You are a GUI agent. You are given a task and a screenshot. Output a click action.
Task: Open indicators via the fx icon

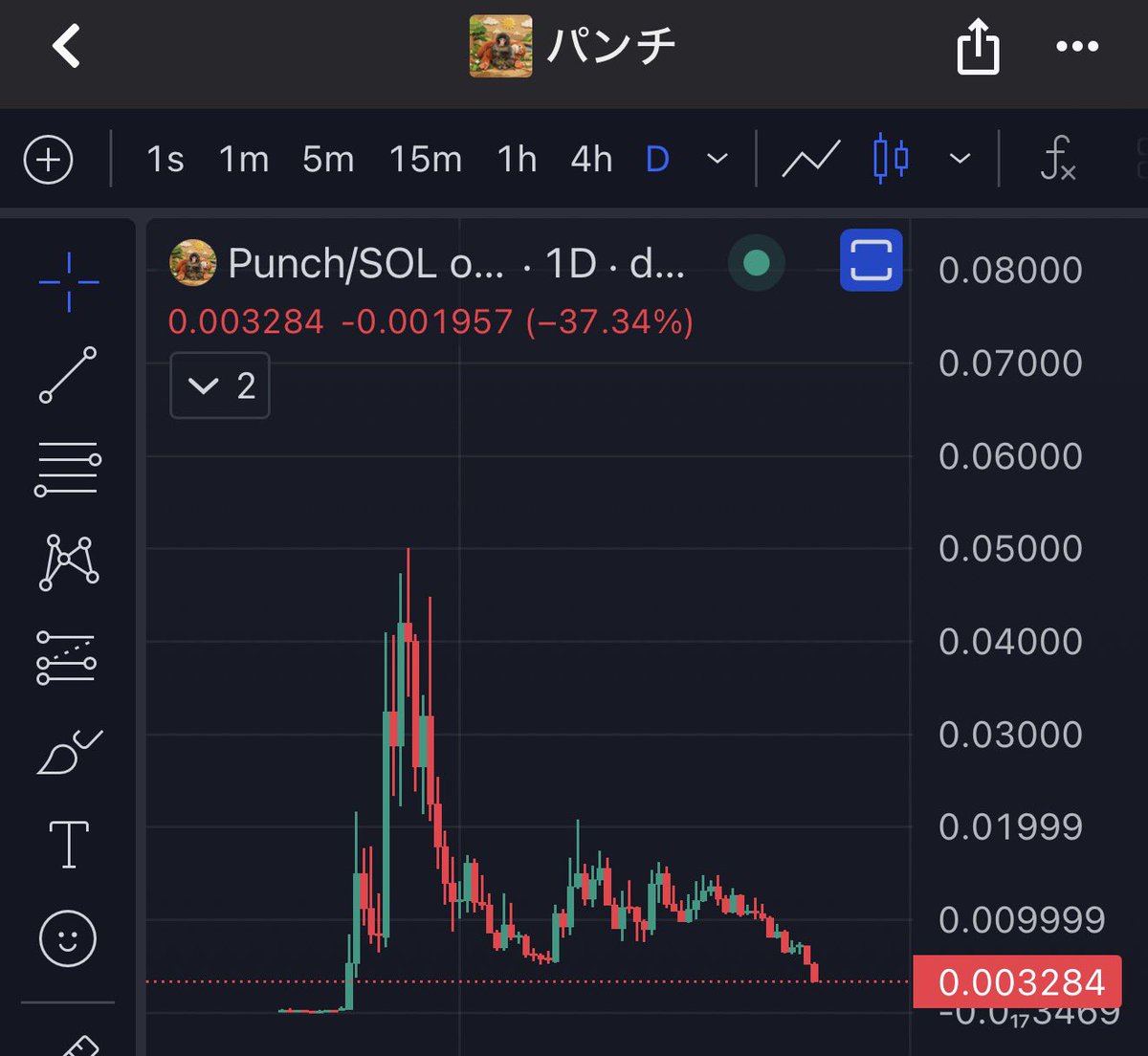(x=1057, y=159)
